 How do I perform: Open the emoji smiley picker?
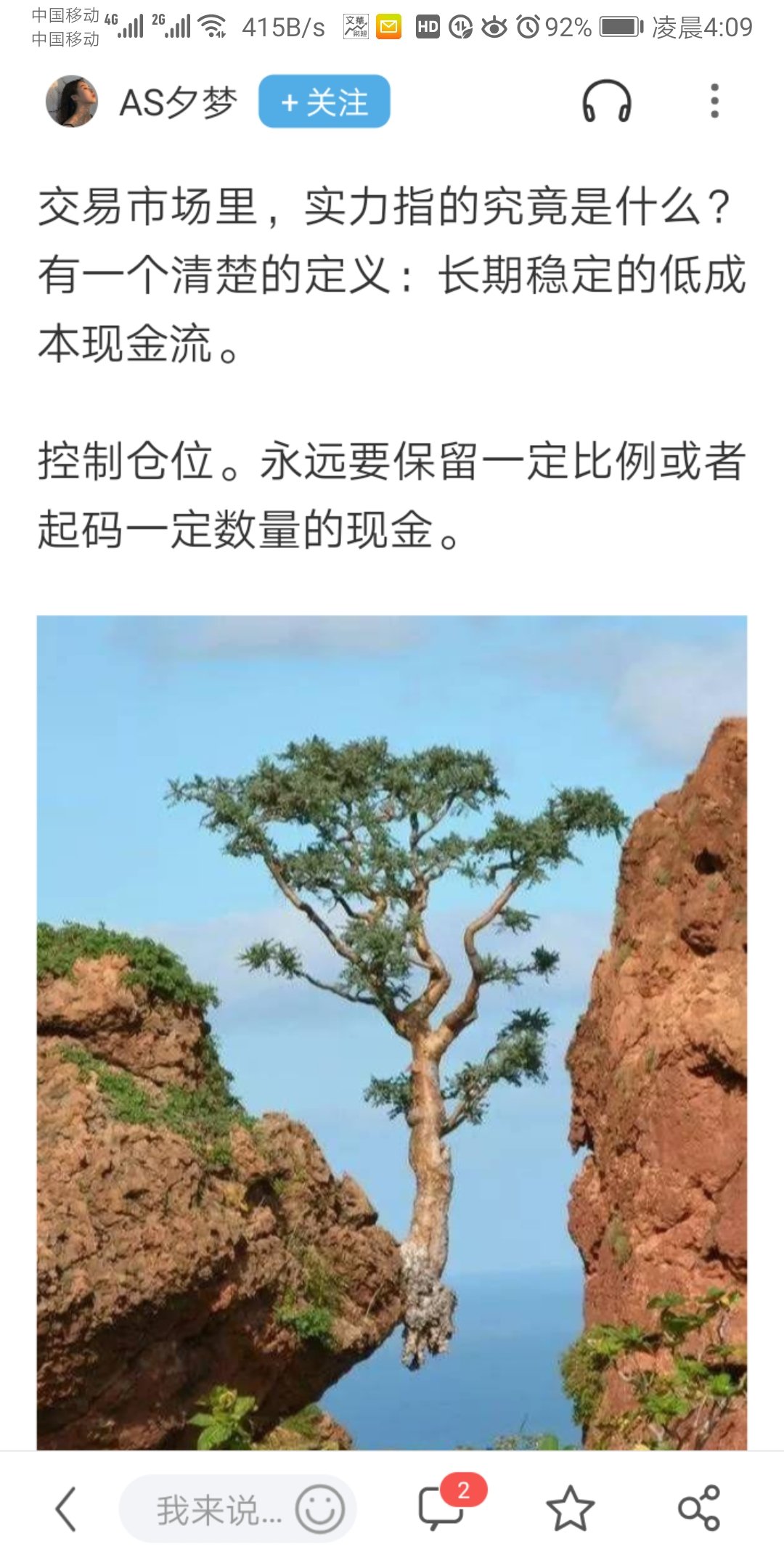tap(319, 1509)
